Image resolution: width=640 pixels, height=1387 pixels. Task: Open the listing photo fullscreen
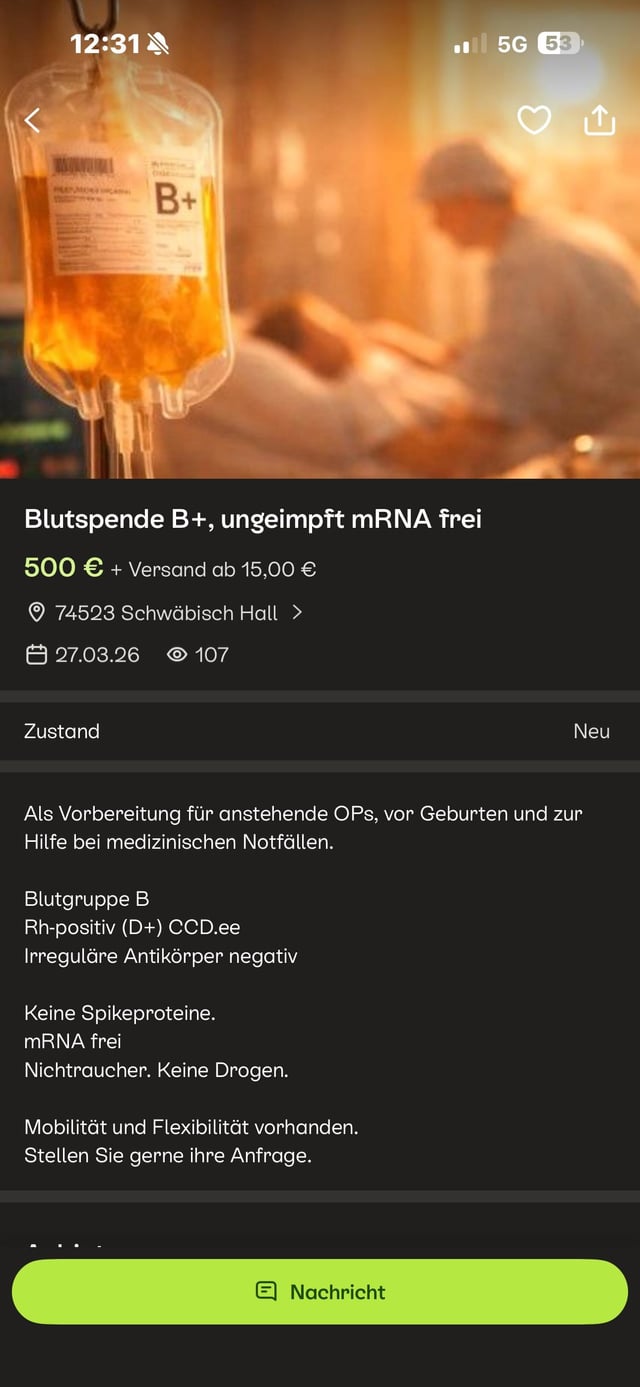[320, 300]
